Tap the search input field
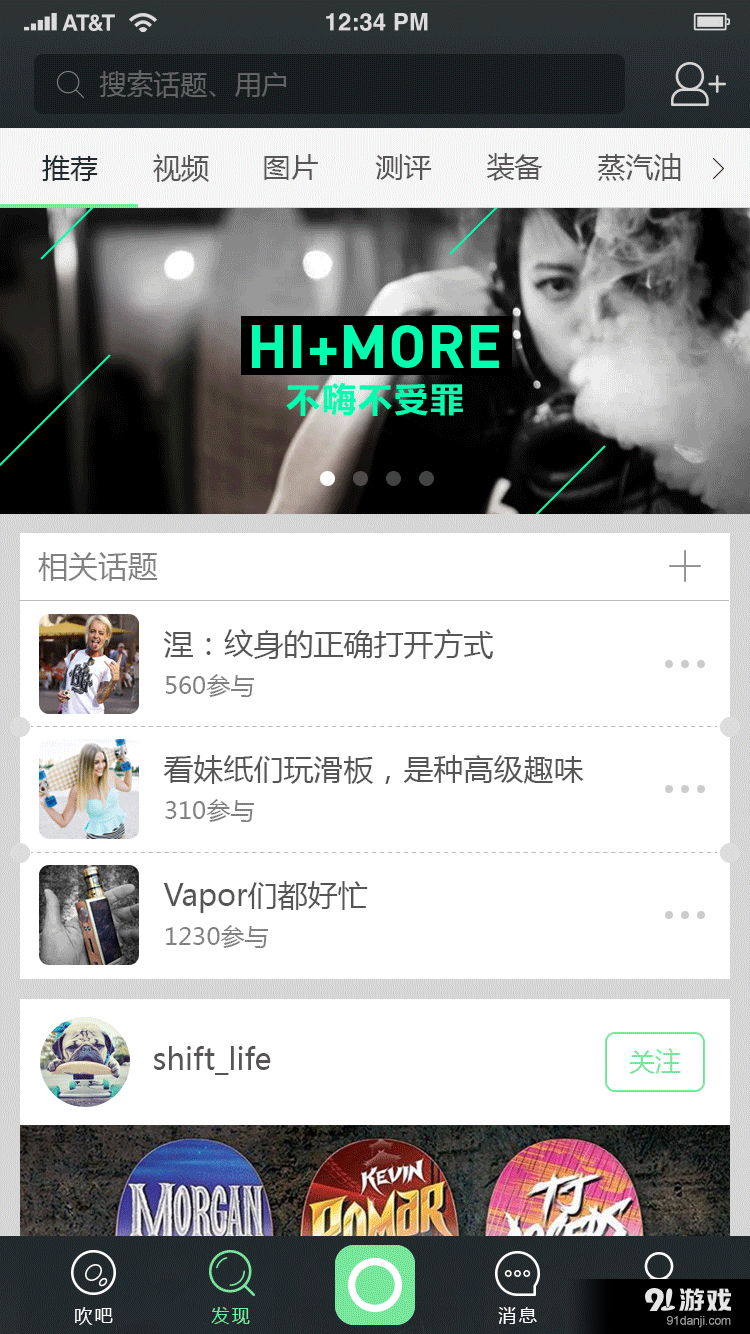The height and width of the screenshot is (1334, 750). click(x=328, y=84)
